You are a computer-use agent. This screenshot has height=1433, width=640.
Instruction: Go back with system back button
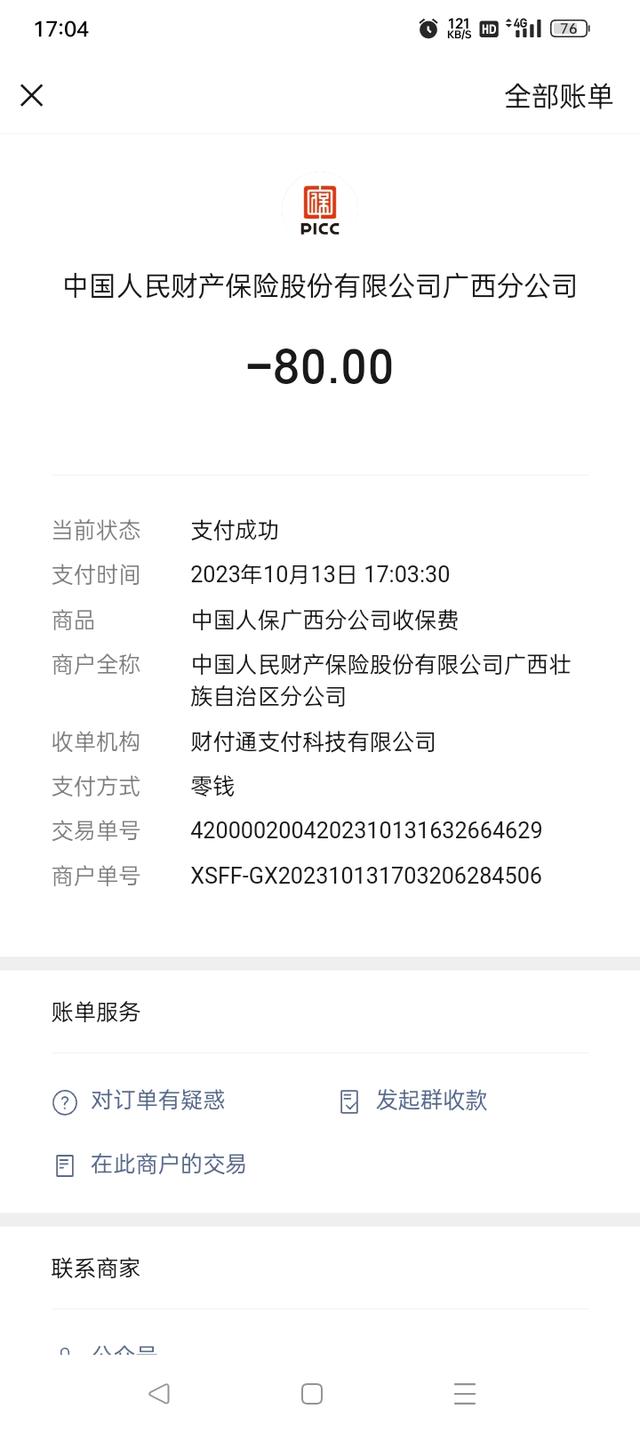point(158,1393)
